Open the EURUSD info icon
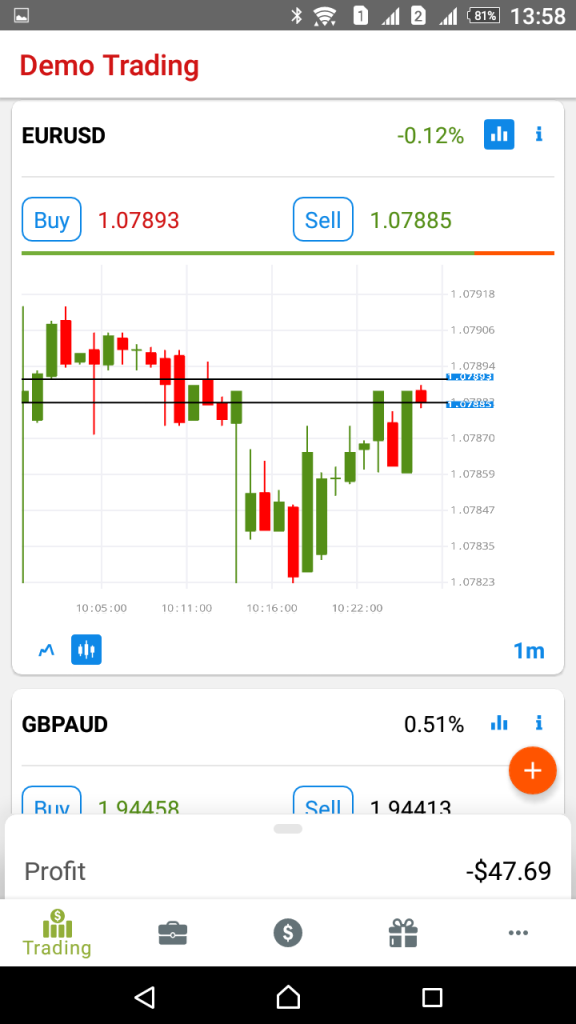Screen dimensions: 576x1024 tap(539, 135)
